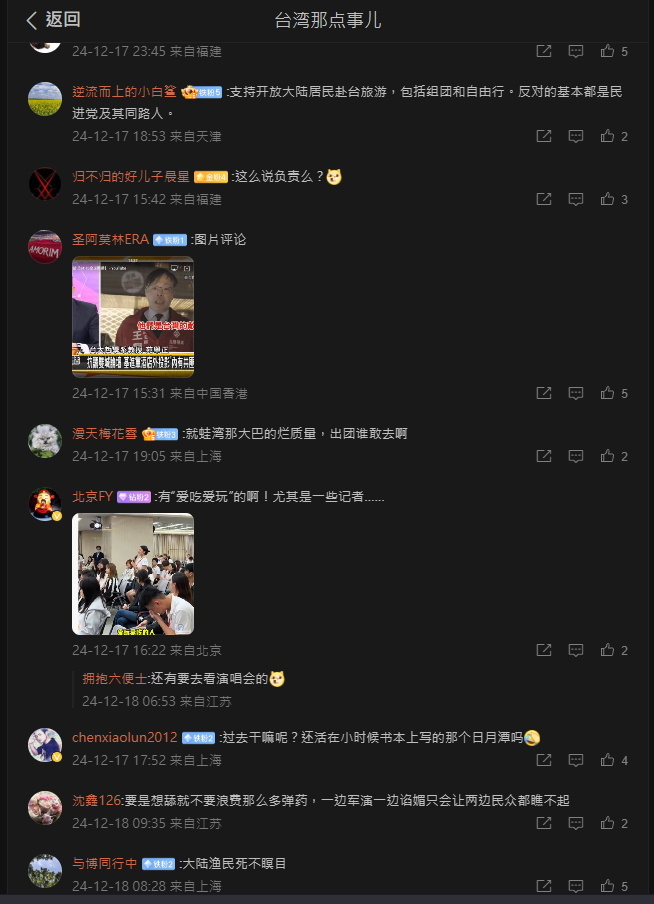654x904 pixels.
Task: Like 归不归的好儿子晨星's comment
Action: [x=608, y=199]
